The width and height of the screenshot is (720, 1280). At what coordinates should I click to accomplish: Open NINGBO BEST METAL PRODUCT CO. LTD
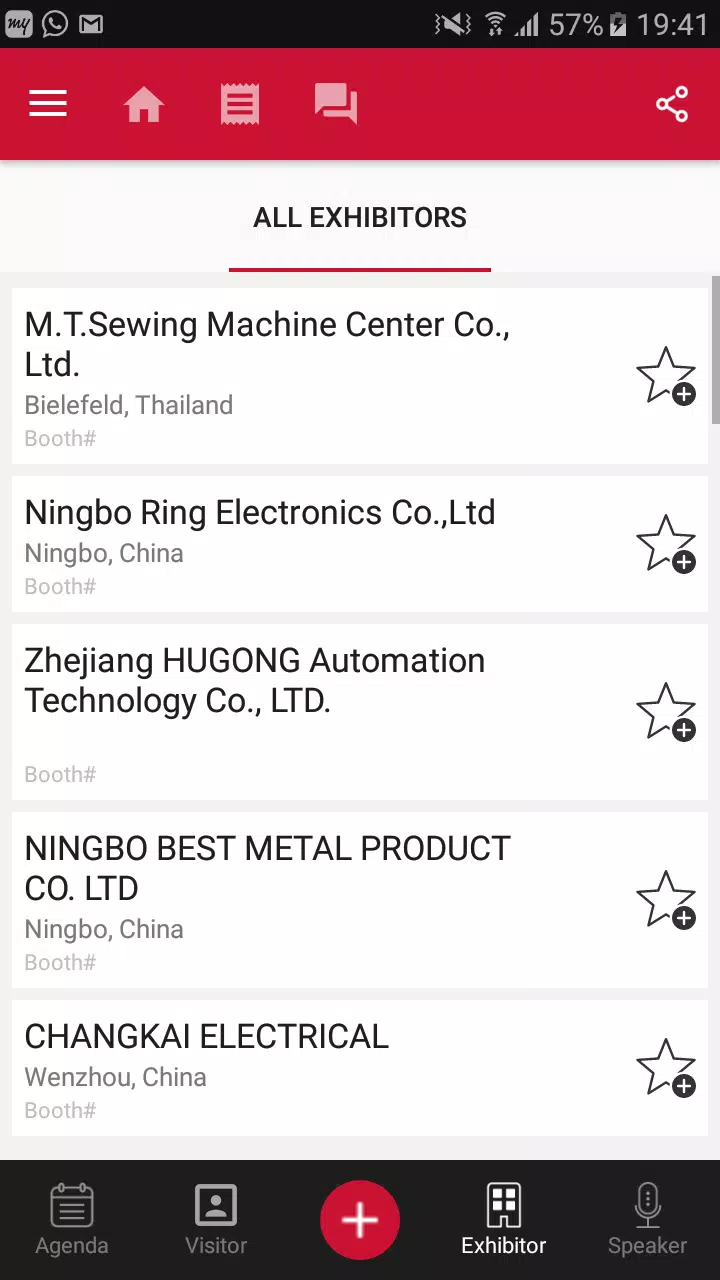click(360, 900)
